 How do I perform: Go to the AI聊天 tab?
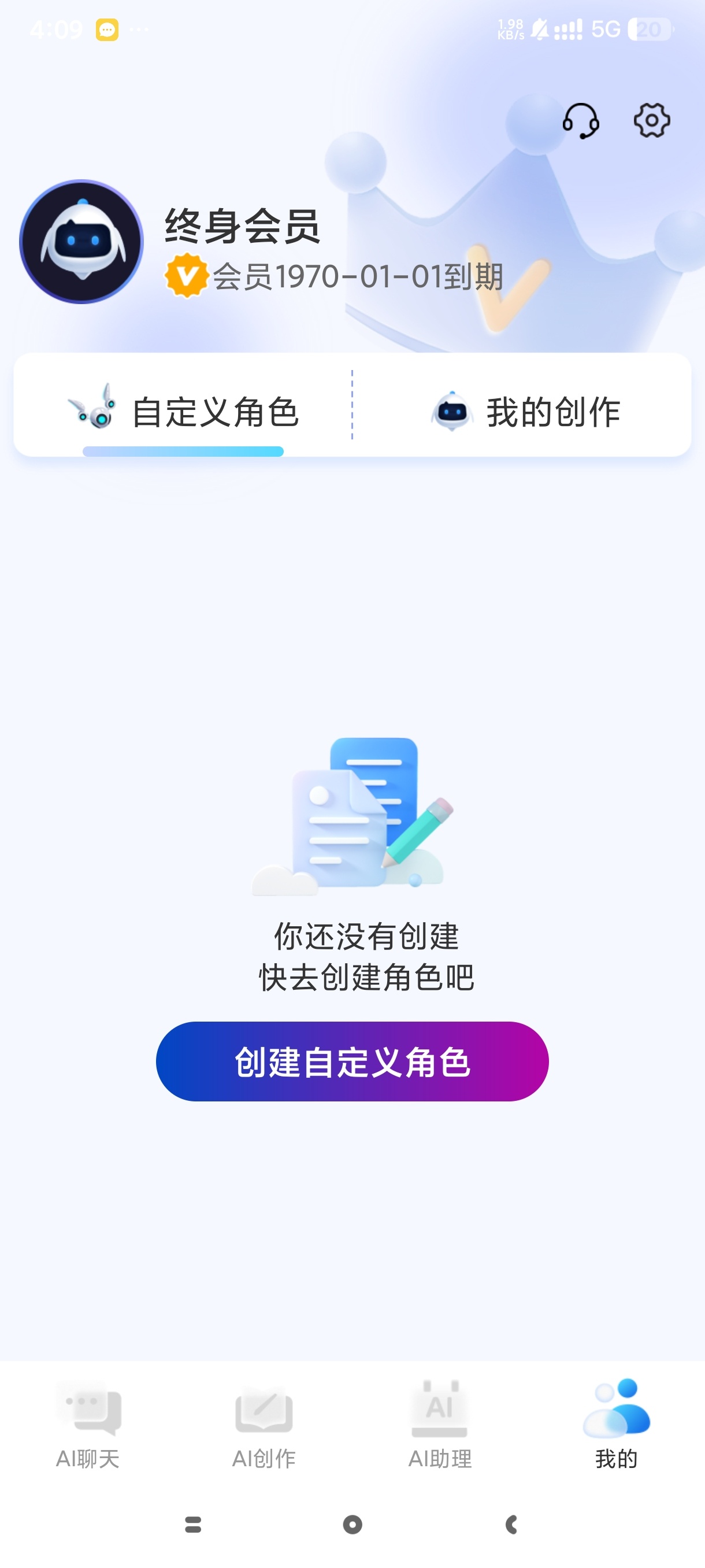(x=88, y=1425)
